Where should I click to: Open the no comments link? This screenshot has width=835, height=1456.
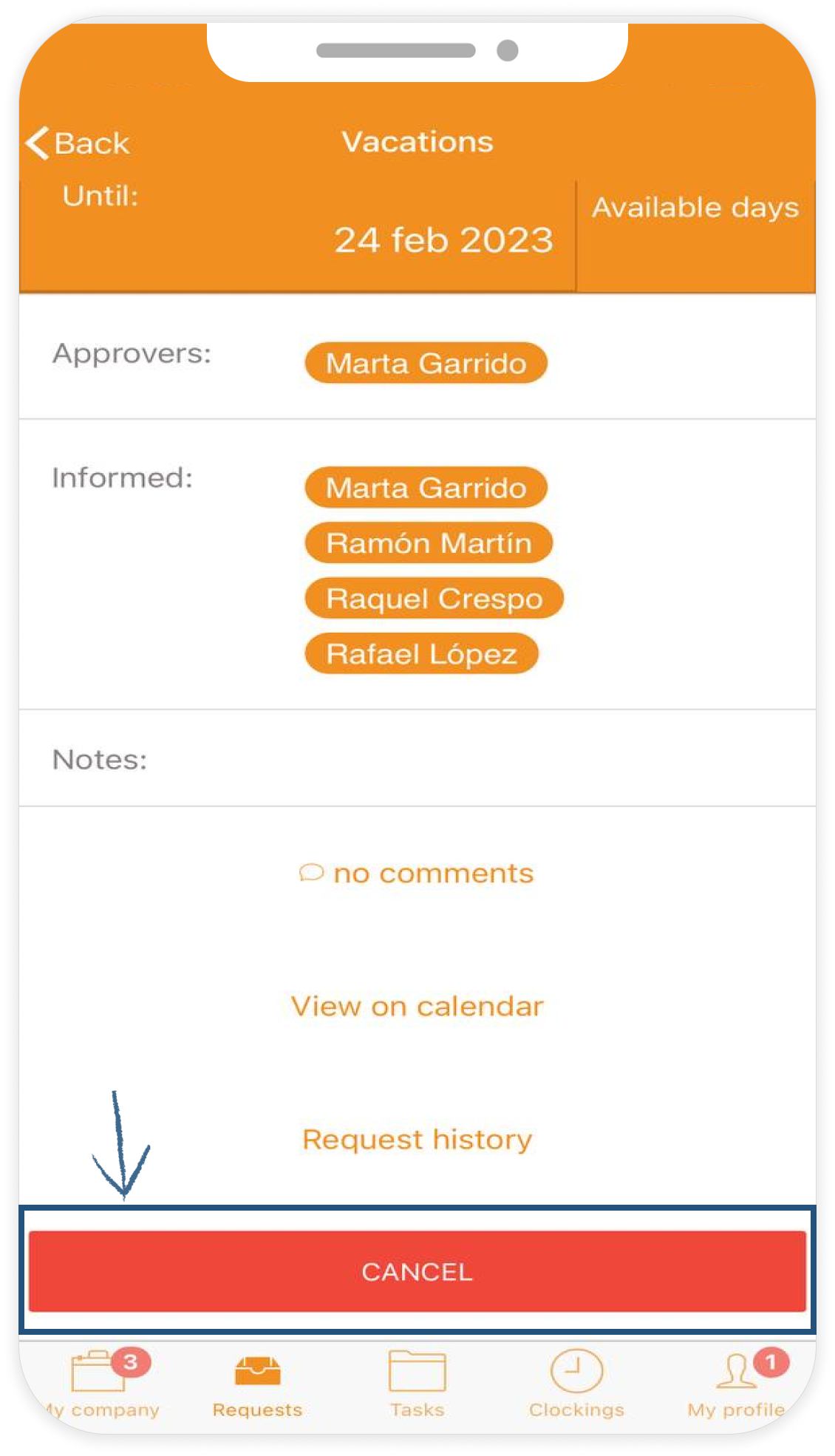click(417, 874)
